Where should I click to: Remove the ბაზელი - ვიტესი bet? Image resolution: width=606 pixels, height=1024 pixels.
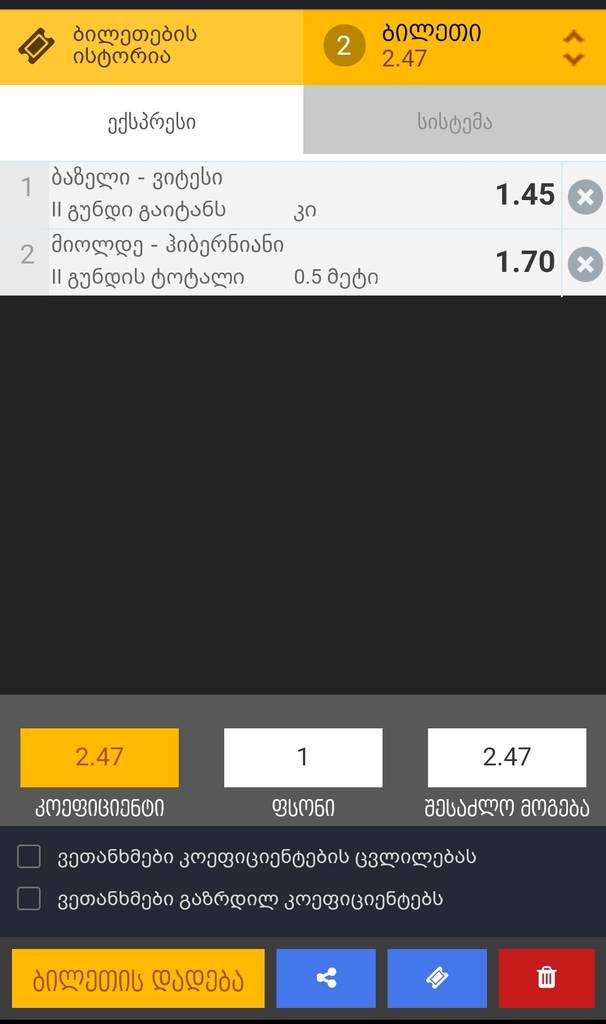click(x=585, y=197)
